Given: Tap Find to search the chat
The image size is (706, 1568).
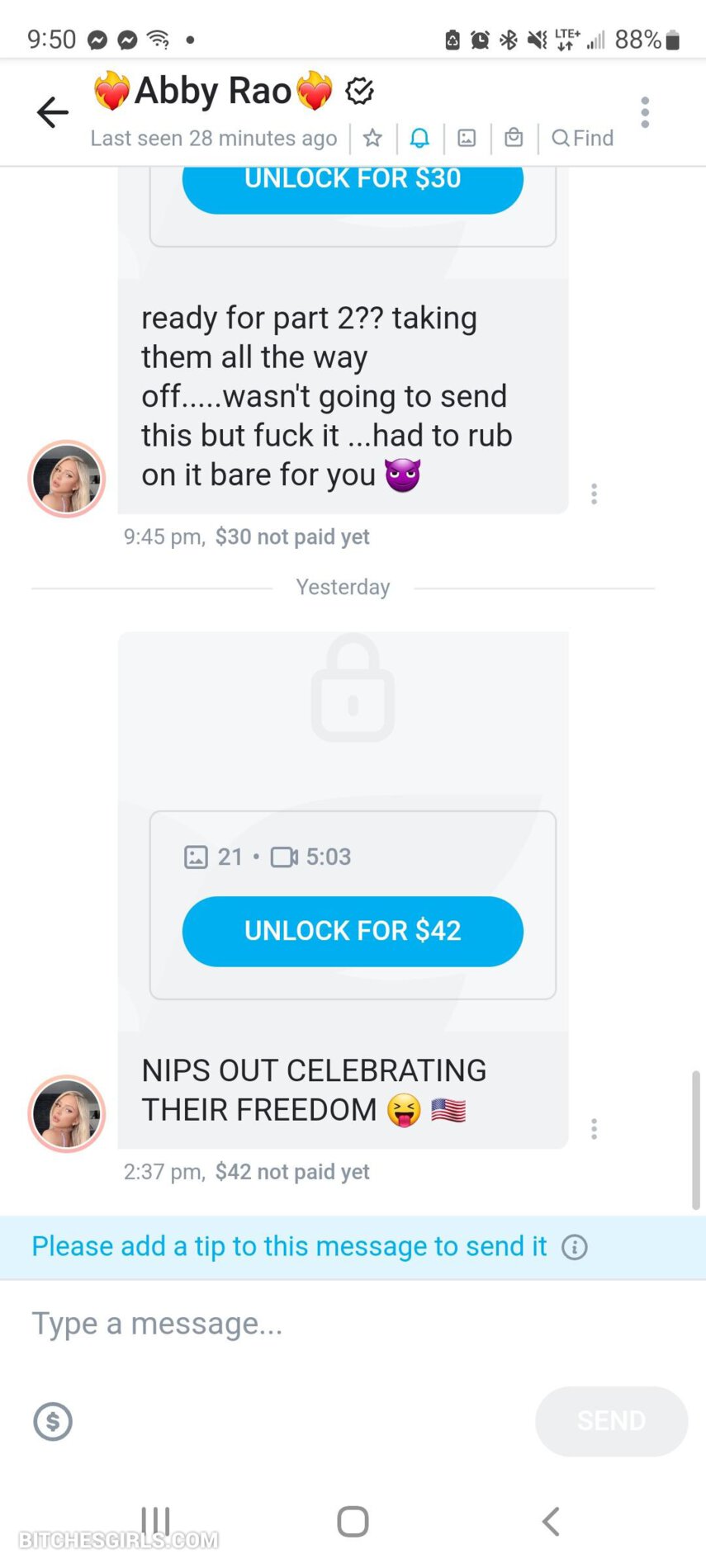Looking at the screenshot, I should point(583,138).
